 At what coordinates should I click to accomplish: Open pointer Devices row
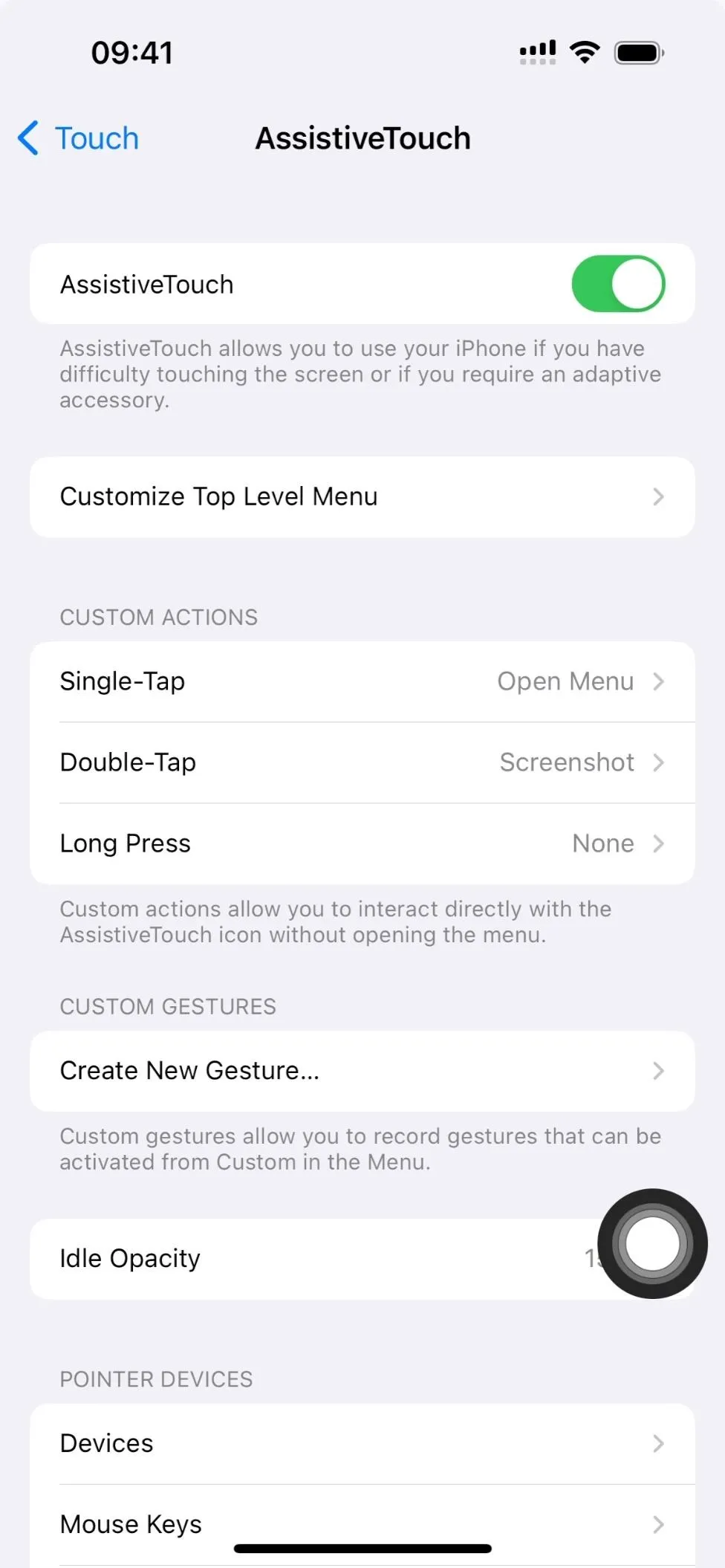point(362,1444)
